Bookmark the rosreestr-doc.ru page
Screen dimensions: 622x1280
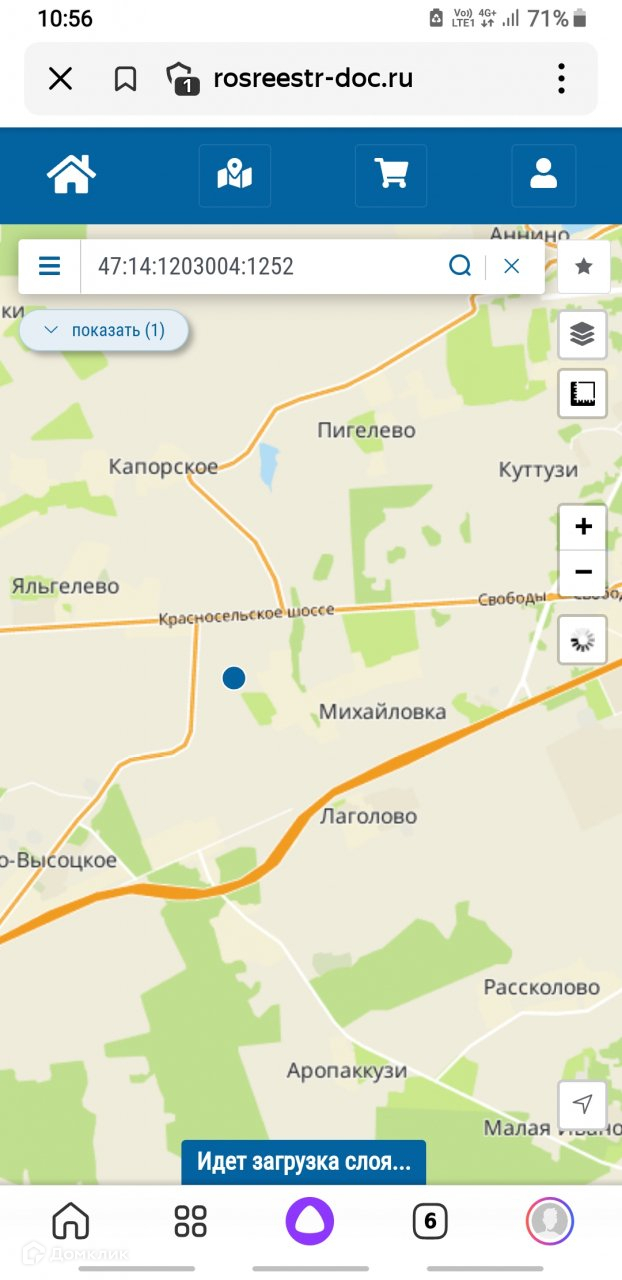[x=125, y=78]
